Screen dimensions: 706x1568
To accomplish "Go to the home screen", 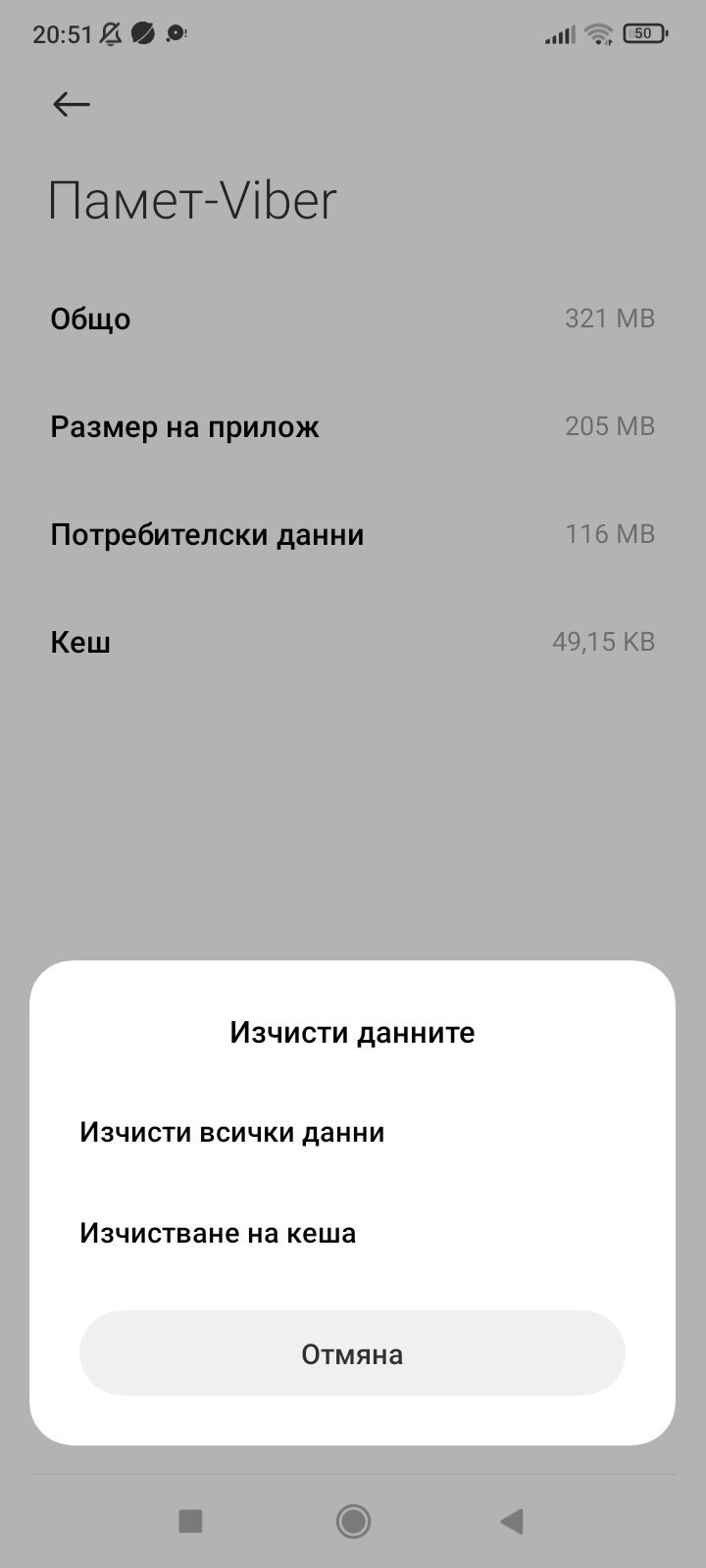I will click(x=353, y=1521).
